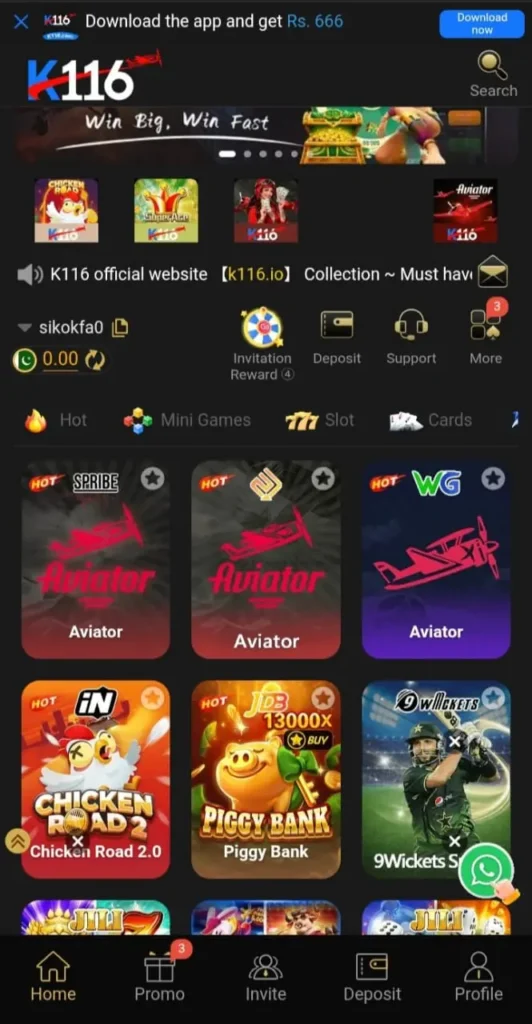Image resolution: width=532 pixels, height=1024 pixels.
Task: Open the WhatsApp floating button
Action: coord(486,871)
